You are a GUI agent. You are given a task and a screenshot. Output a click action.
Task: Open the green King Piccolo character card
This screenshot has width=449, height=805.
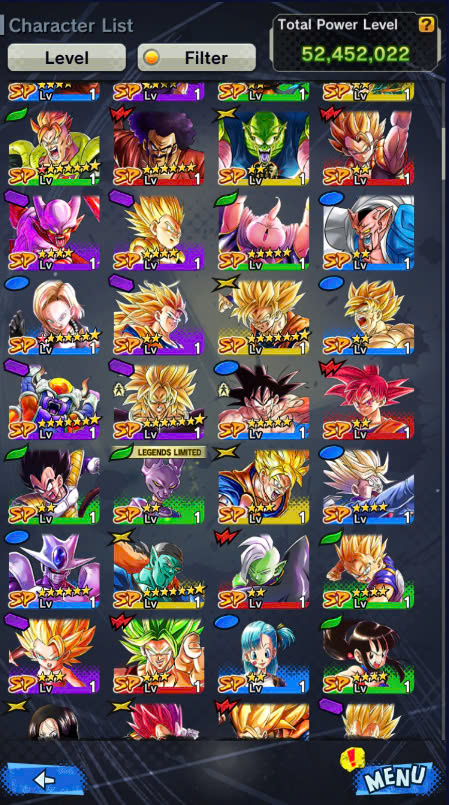click(x=264, y=147)
